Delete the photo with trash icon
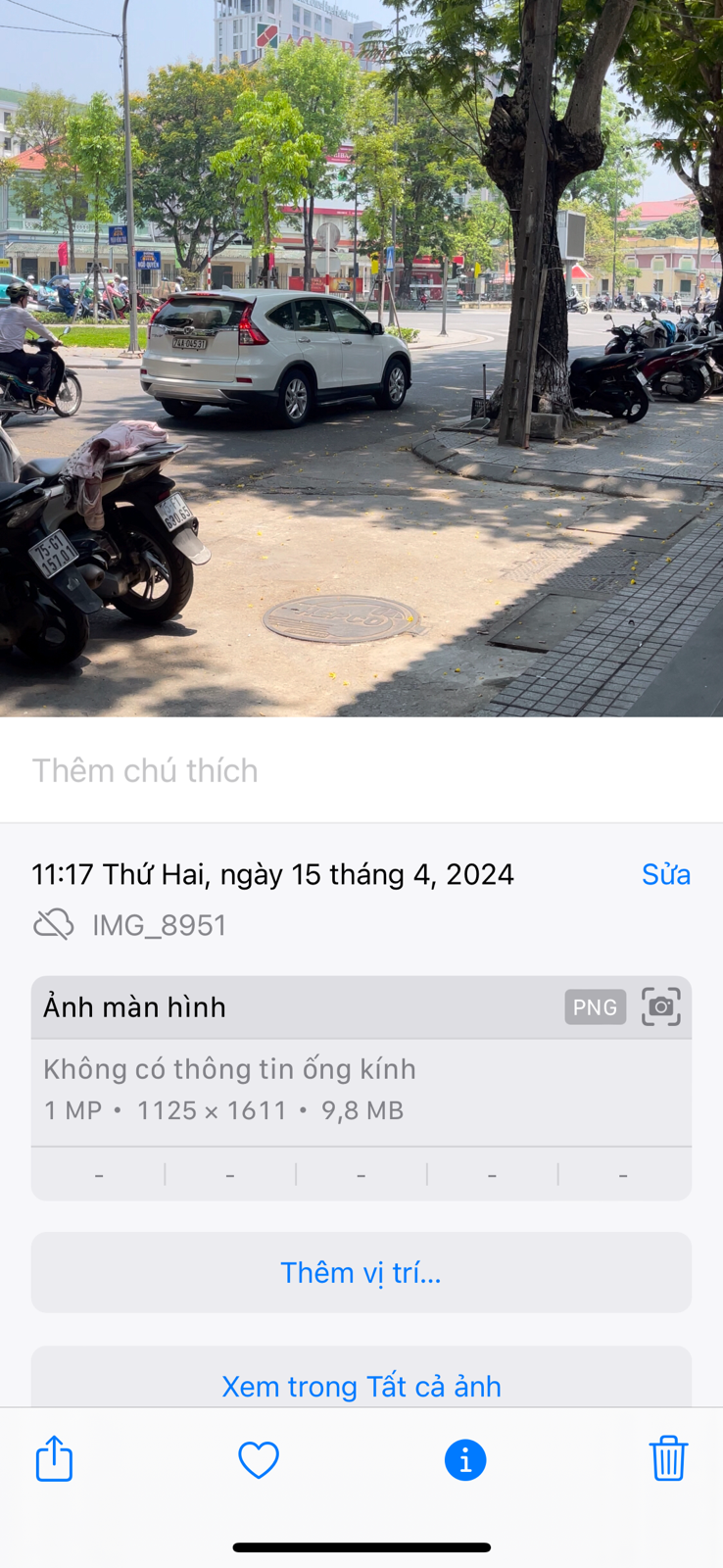723x1568 pixels. pos(668,1459)
